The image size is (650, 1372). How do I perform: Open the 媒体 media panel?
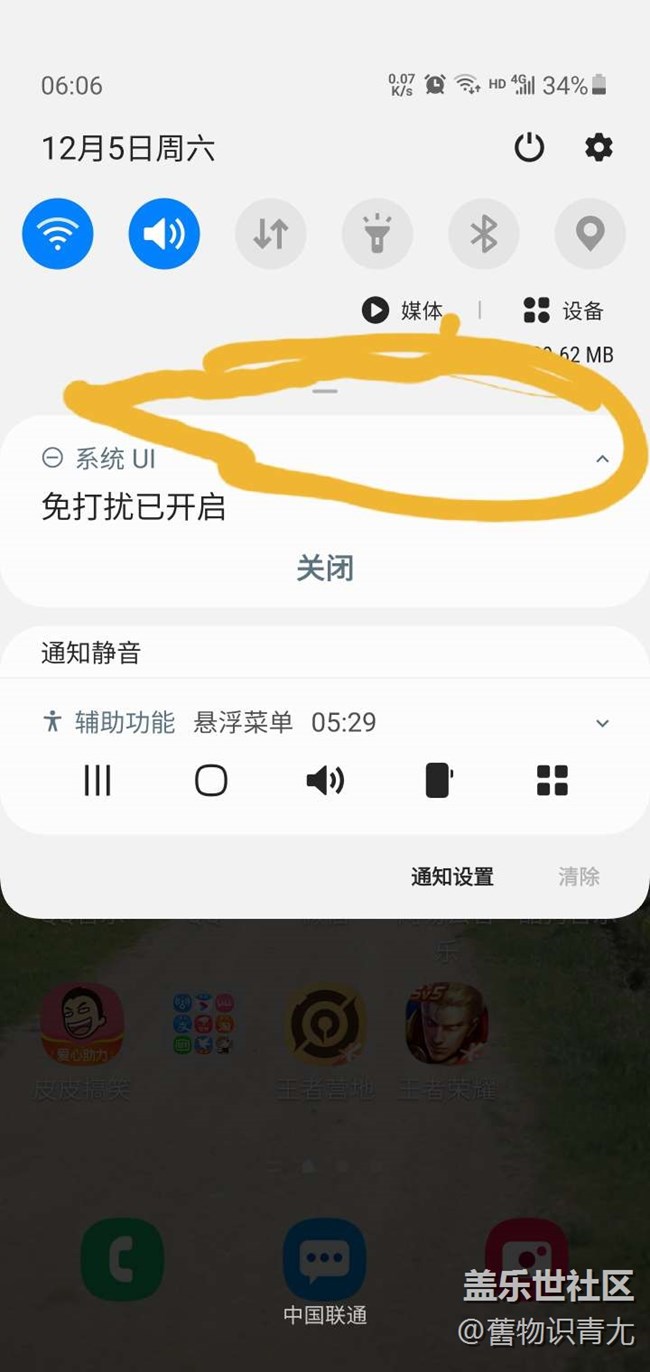coord(403,311)
